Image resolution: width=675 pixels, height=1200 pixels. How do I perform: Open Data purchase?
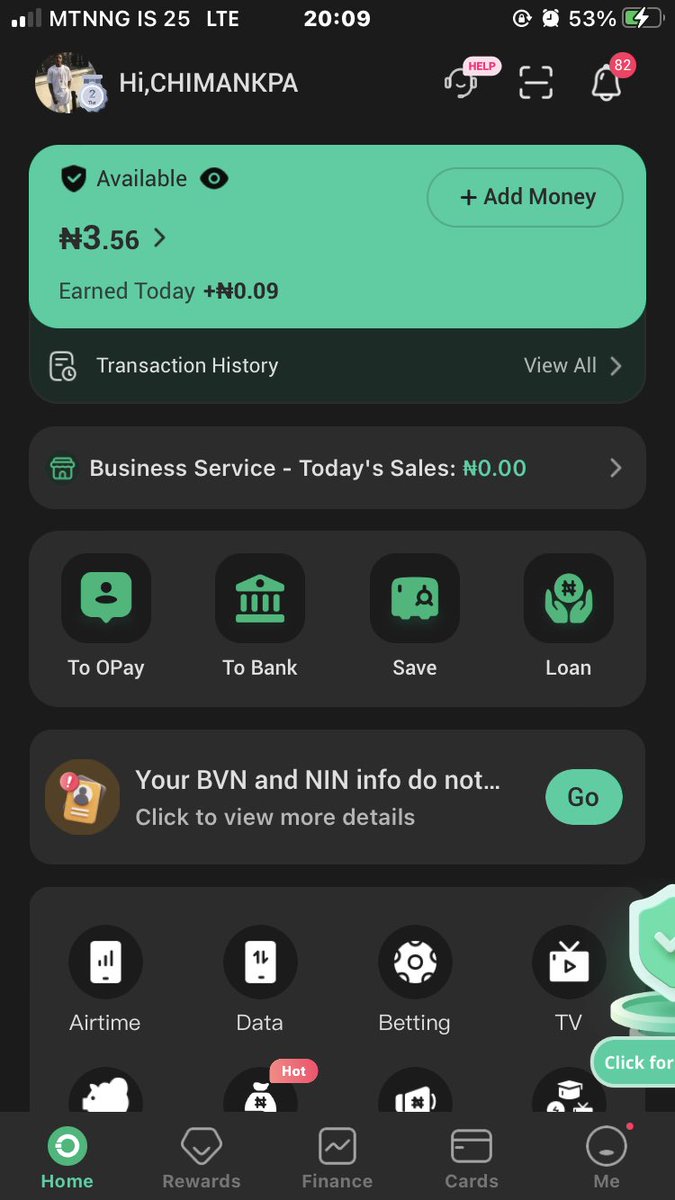260,980
